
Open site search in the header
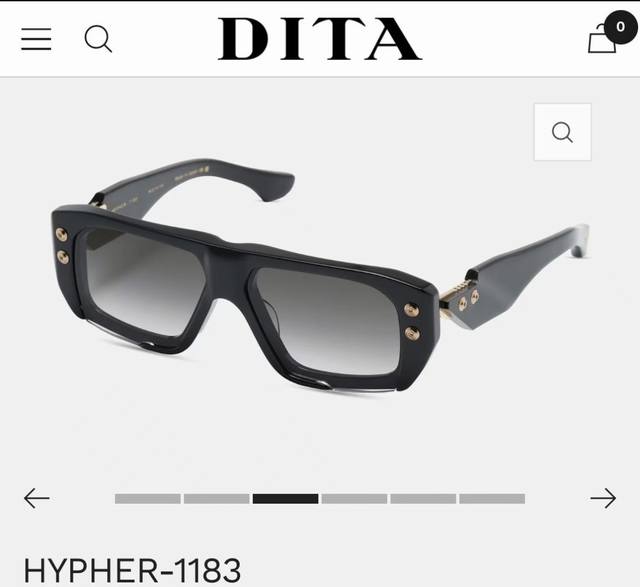click(98, 39)
